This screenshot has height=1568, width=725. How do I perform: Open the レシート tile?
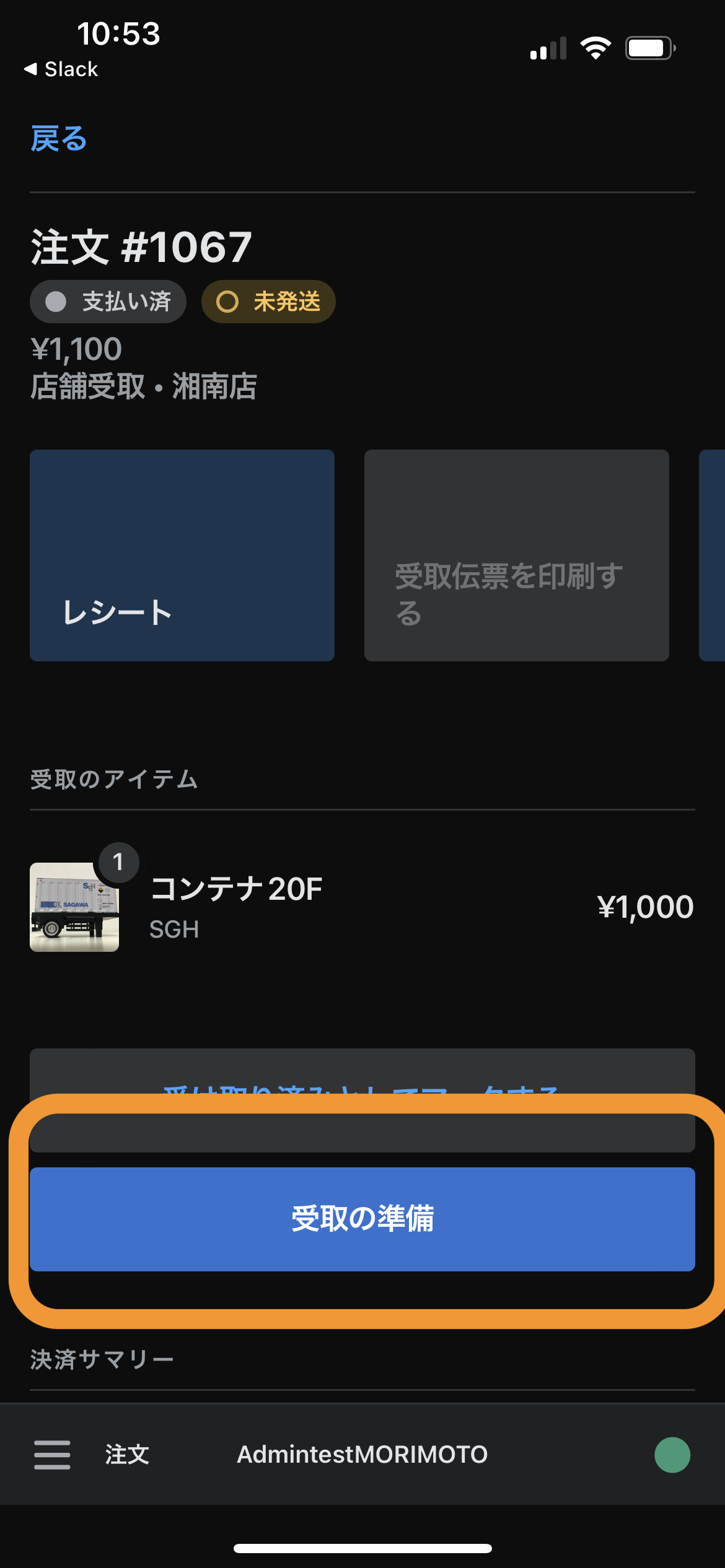pos(182,555)
